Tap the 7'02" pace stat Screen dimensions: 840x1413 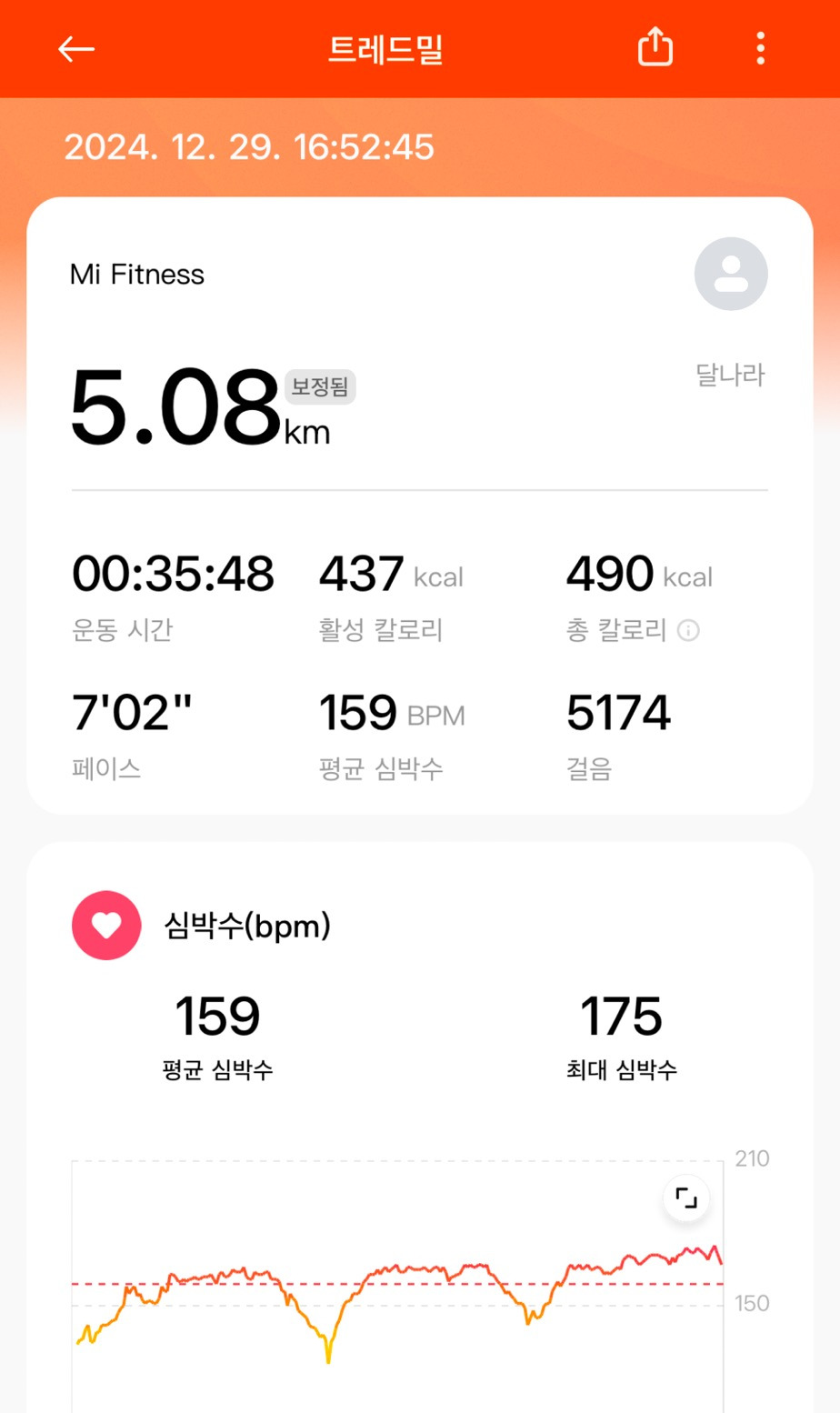(129, 712)
